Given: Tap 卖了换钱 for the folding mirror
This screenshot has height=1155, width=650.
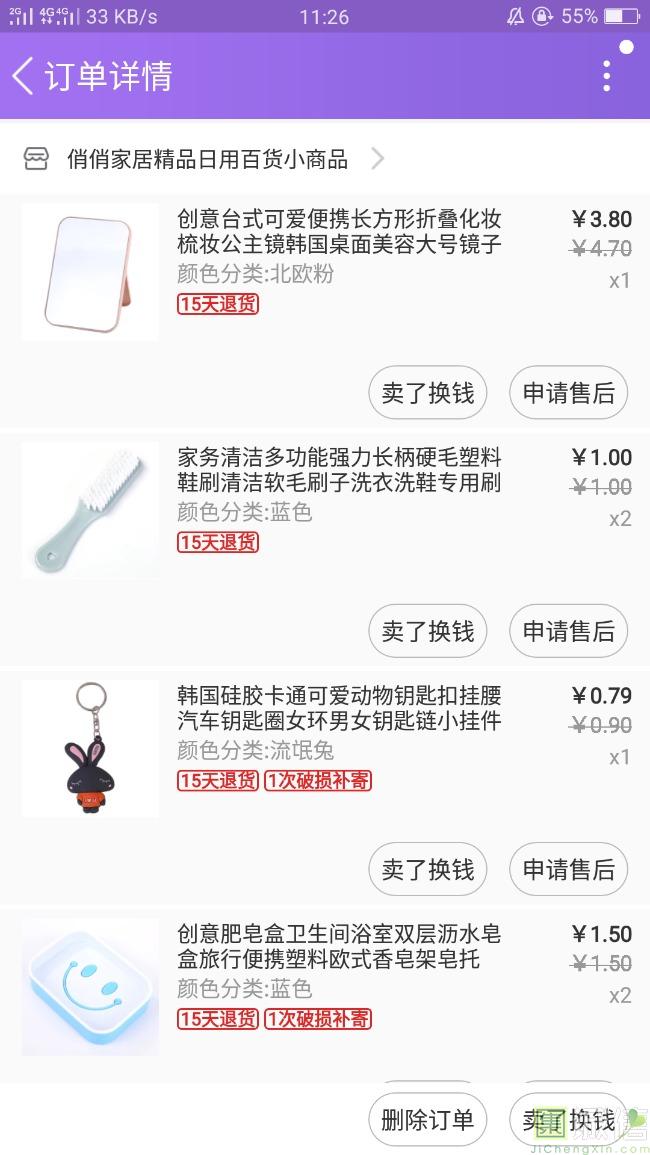Looking at the screenshot, I should point(428,393).
